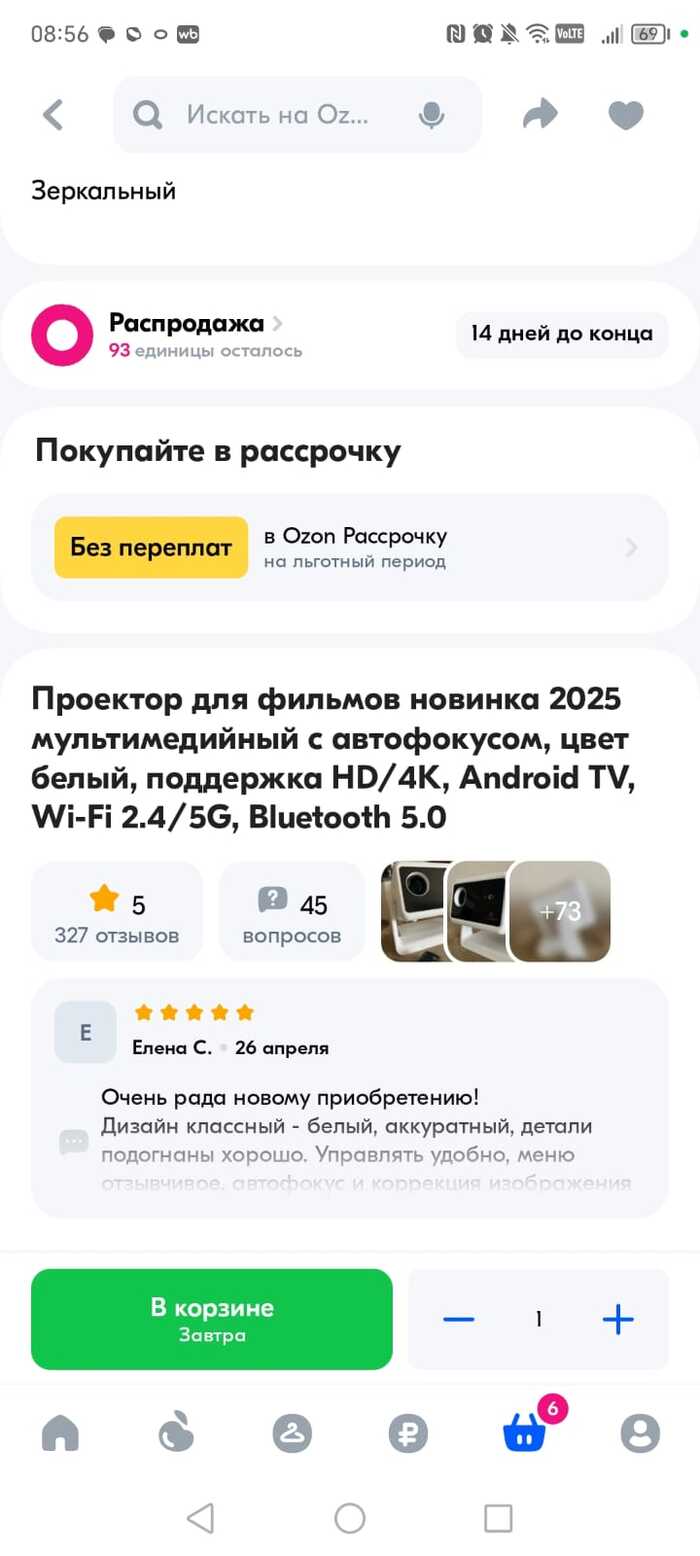Screen dimensions: 700x1556
Task: Read Елена С.'s full review
Action: pos(349,1140)
